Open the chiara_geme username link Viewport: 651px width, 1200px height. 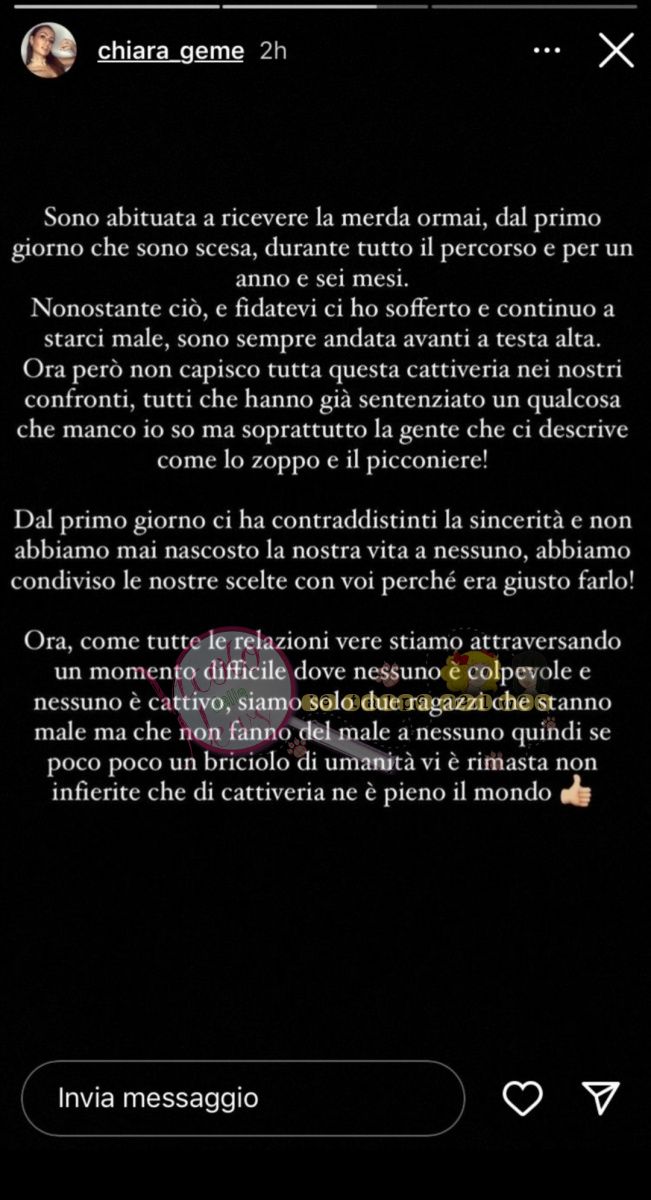pyautogui.click(x=170, y=51)
